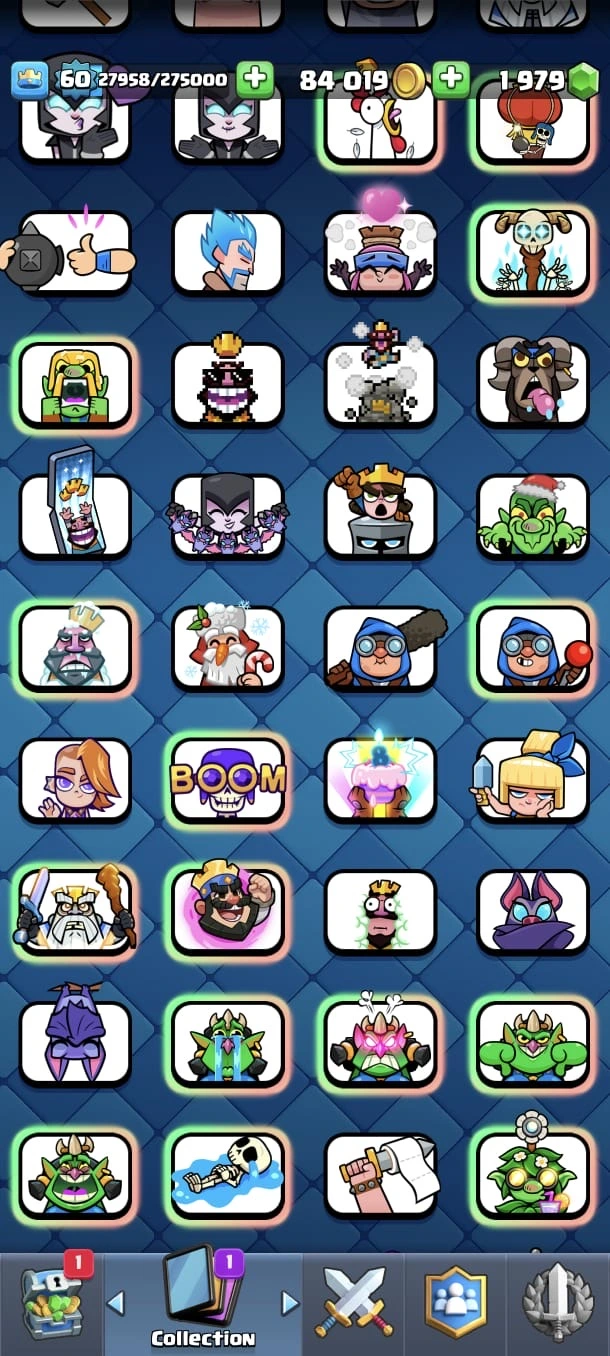Select the king in phone selfie emote
This screenshot has height=1356, width=610.
point(75,516)
